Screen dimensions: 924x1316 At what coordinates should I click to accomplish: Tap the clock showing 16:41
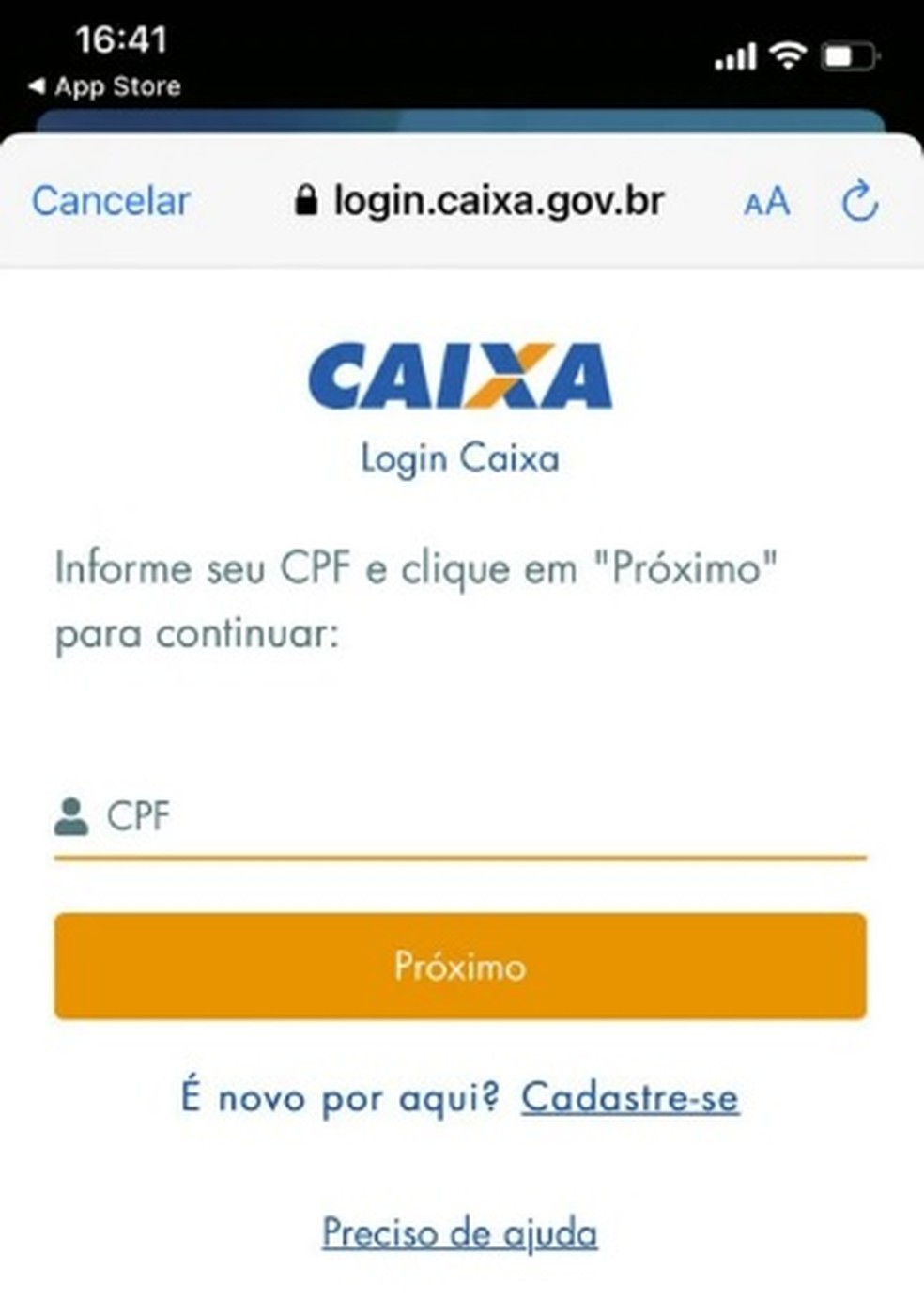[x=123, y=39]
